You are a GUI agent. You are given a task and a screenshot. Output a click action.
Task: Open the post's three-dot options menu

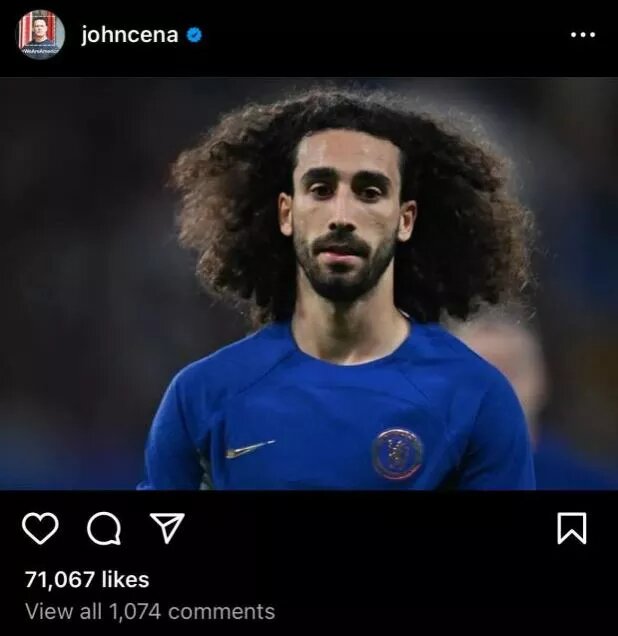click(x=582, y=35)
